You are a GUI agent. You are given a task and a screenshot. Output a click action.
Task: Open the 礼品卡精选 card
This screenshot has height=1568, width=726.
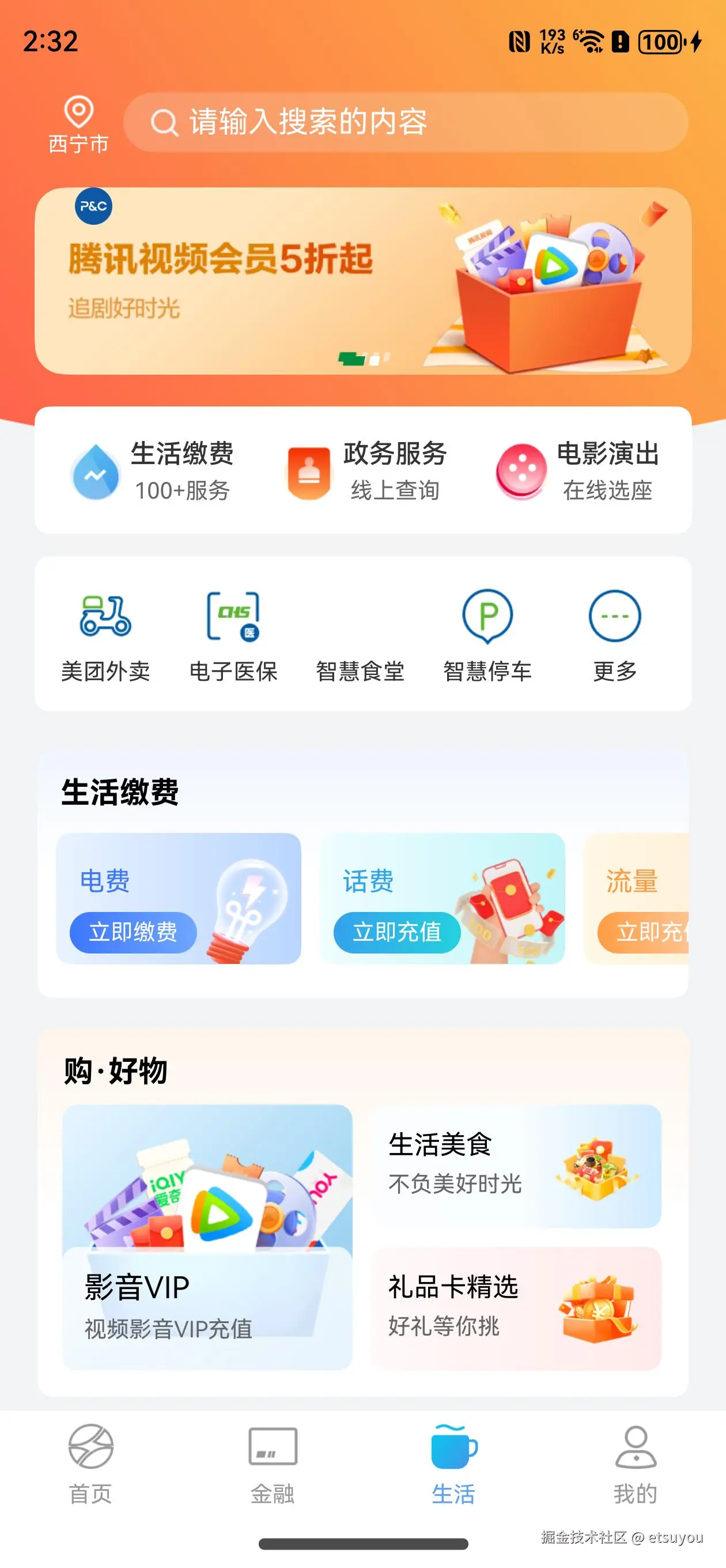coord(516,1308)
